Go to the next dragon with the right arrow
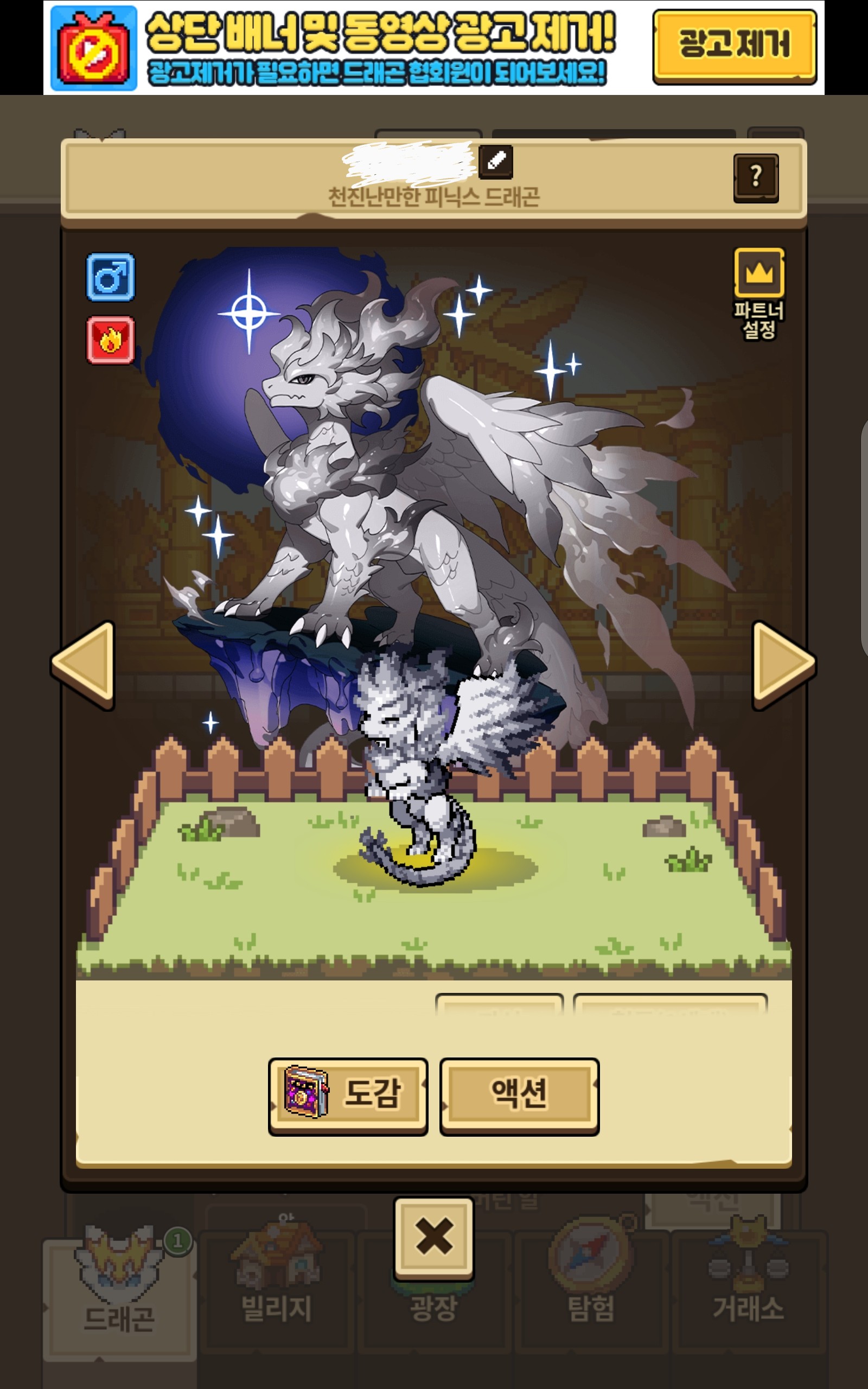Screen dimensions: 868x1389 [x=783, y=665]
